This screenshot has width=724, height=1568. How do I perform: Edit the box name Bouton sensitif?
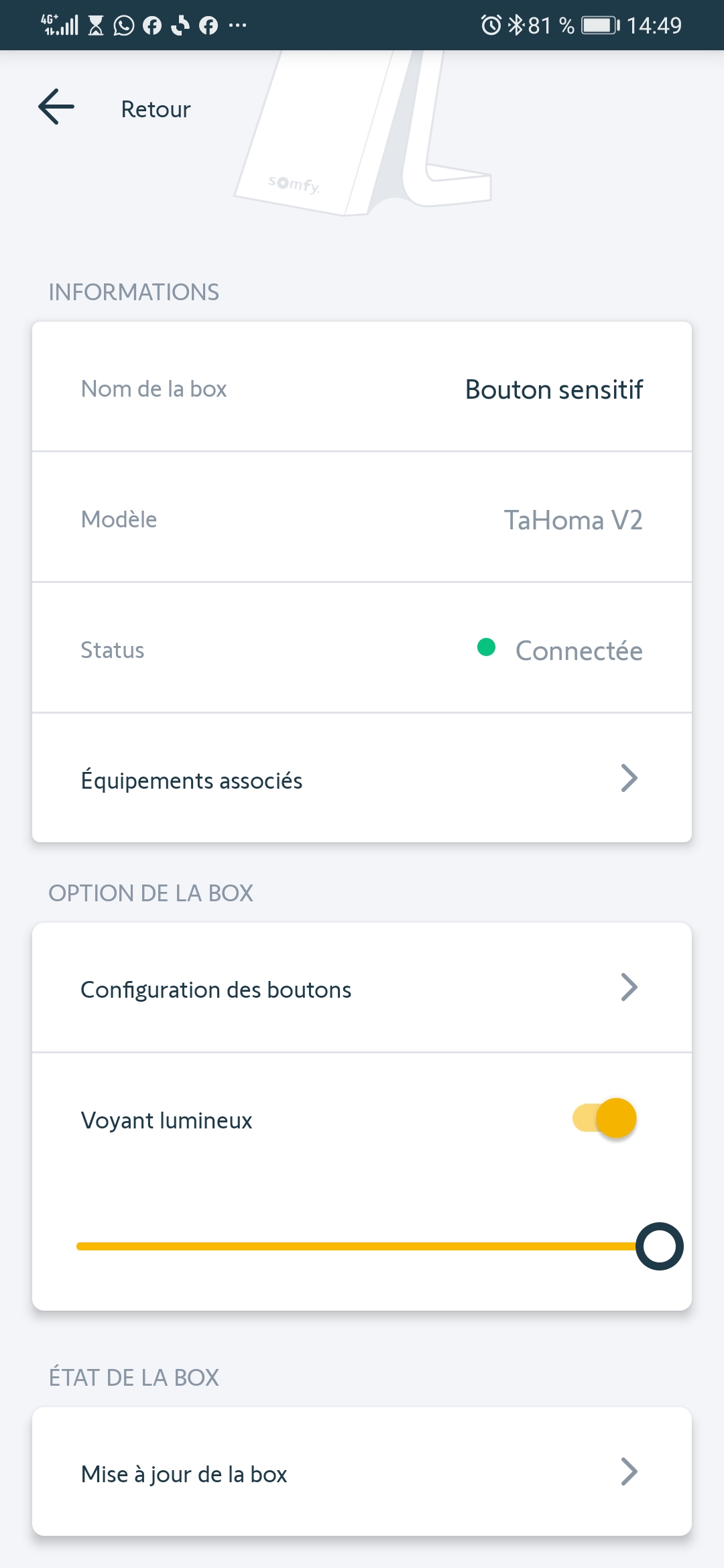362,387
